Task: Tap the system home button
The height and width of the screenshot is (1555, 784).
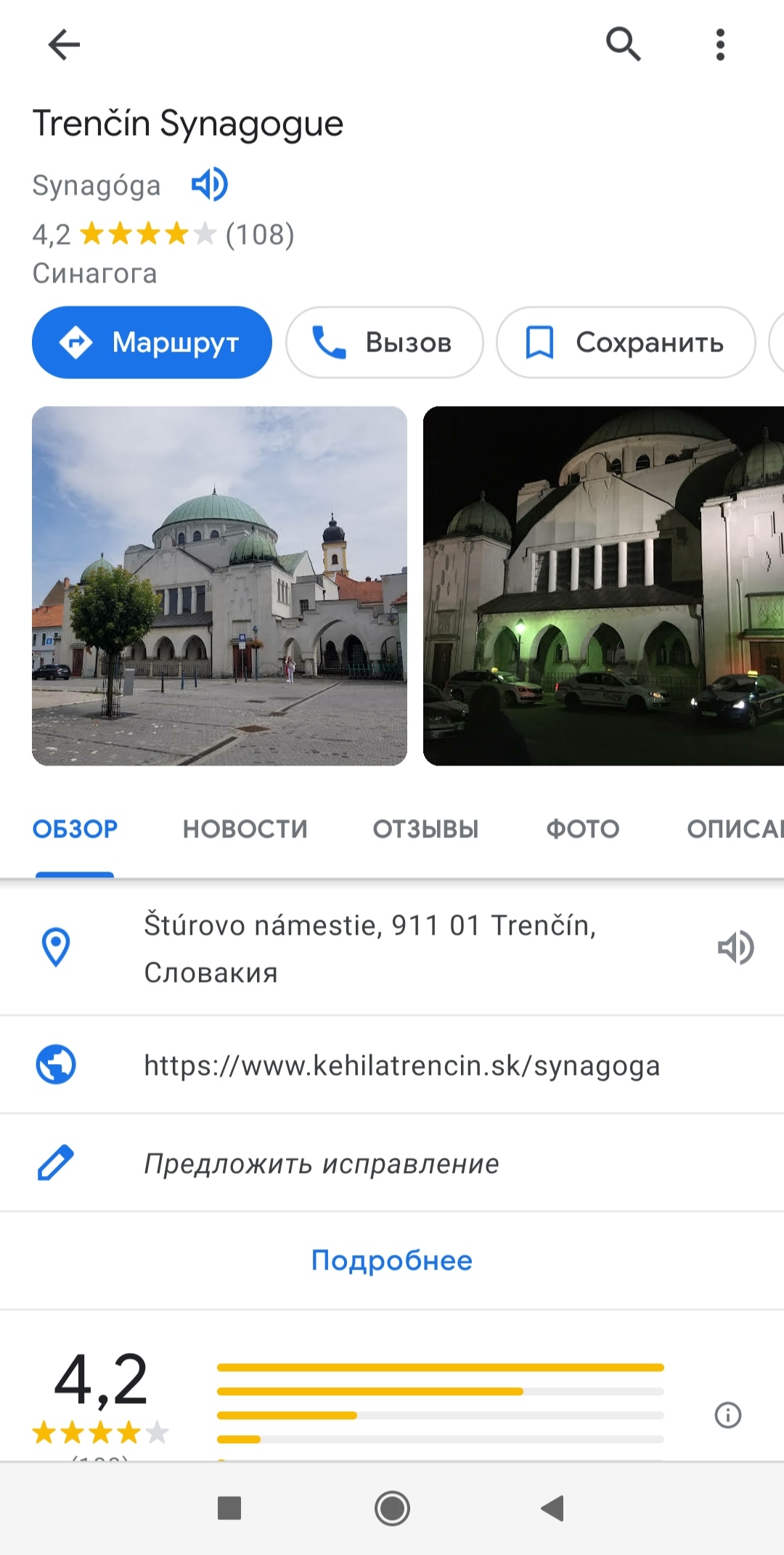Action: click(392, 1509)
